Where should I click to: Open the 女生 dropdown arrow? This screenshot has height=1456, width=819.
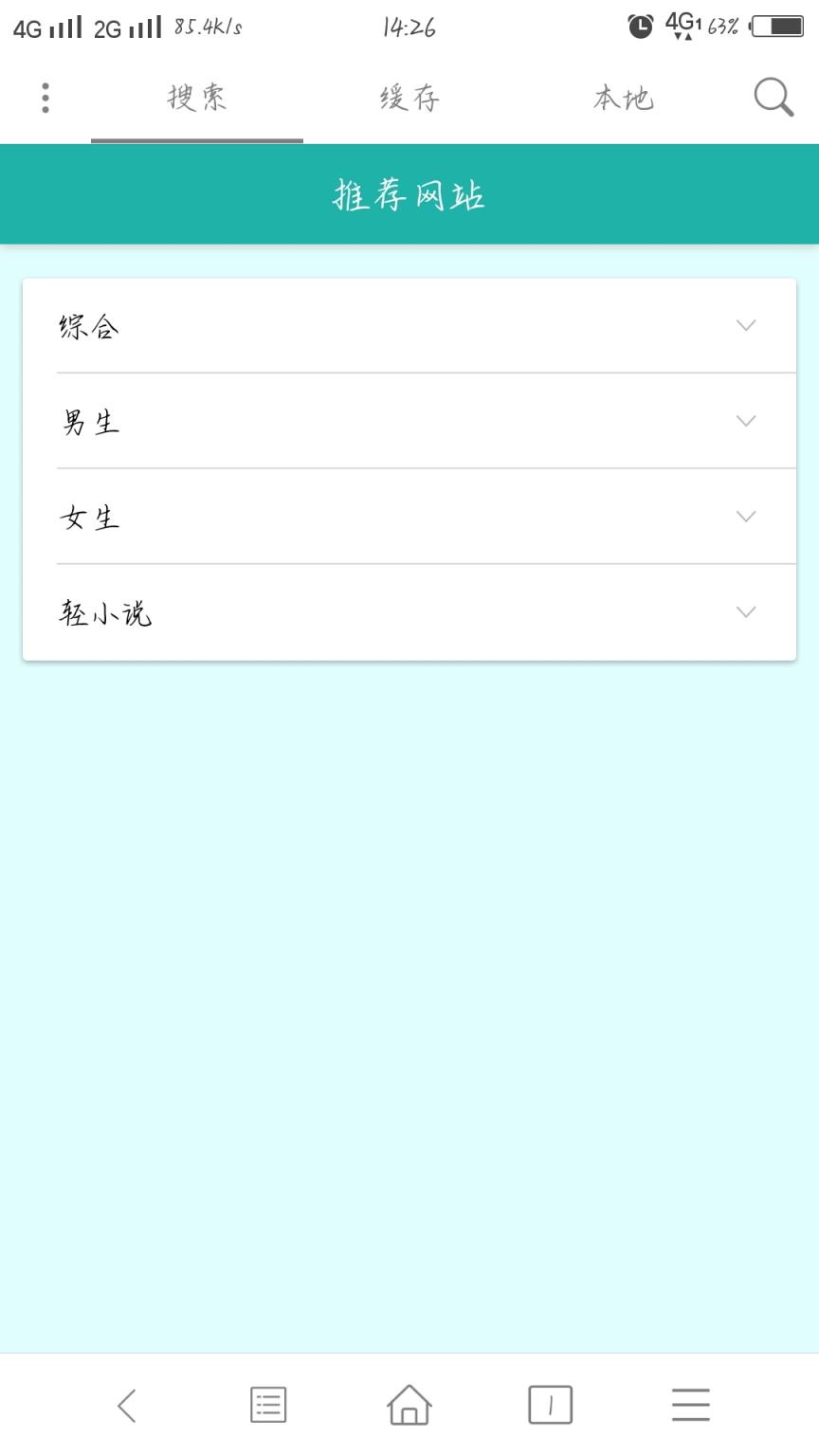(x=744, y=517)
